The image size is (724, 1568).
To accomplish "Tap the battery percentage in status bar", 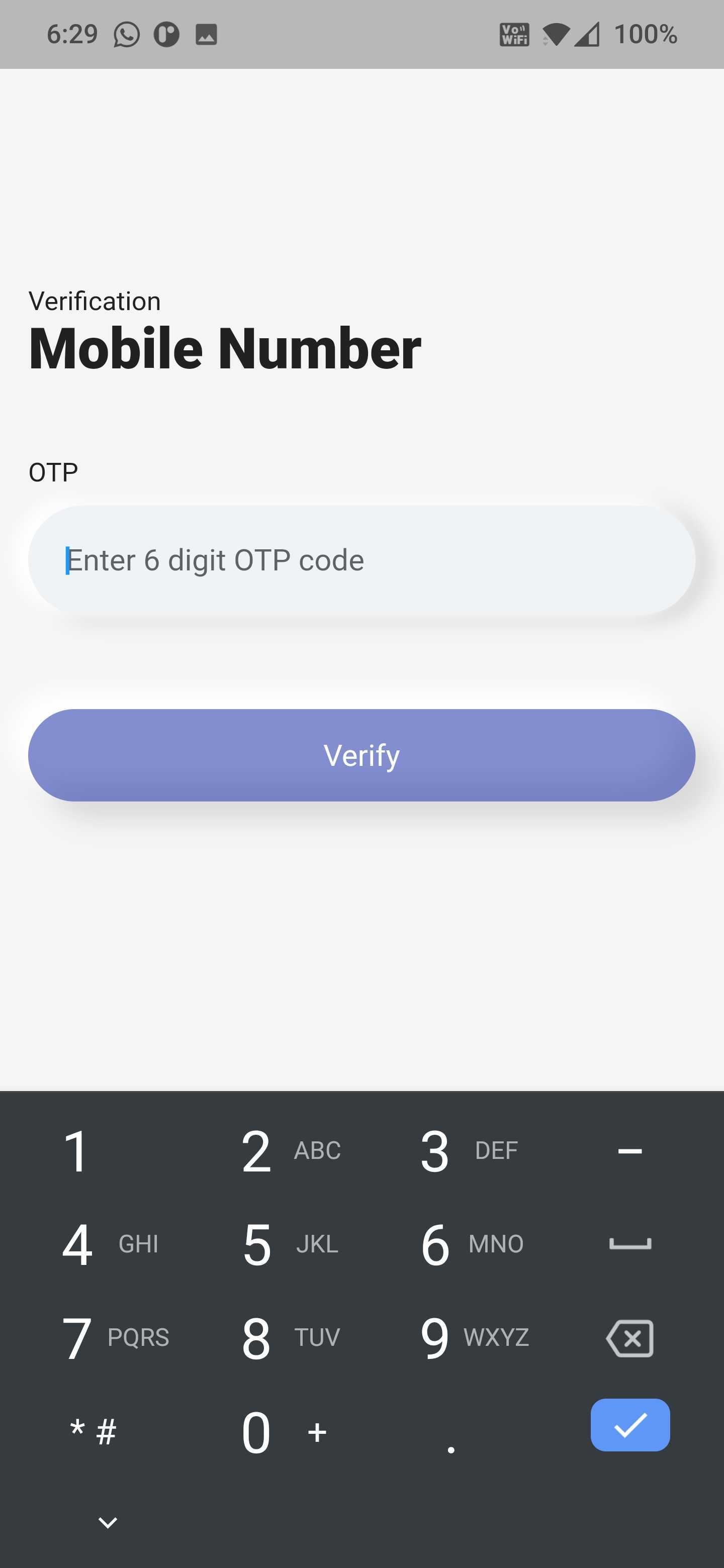I will pyautogui.click(x=647, y=35).
